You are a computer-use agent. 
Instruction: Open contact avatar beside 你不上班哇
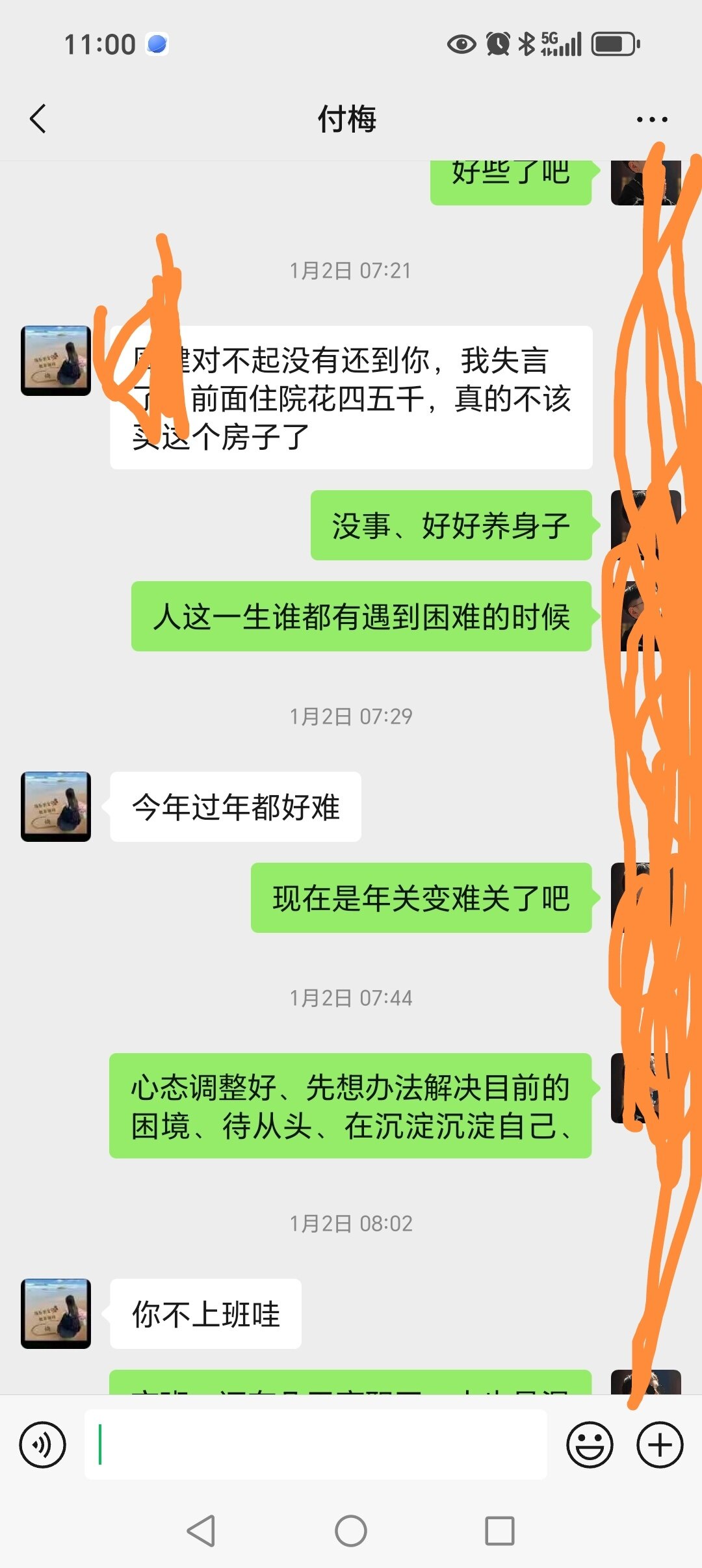click(56, 1313)
